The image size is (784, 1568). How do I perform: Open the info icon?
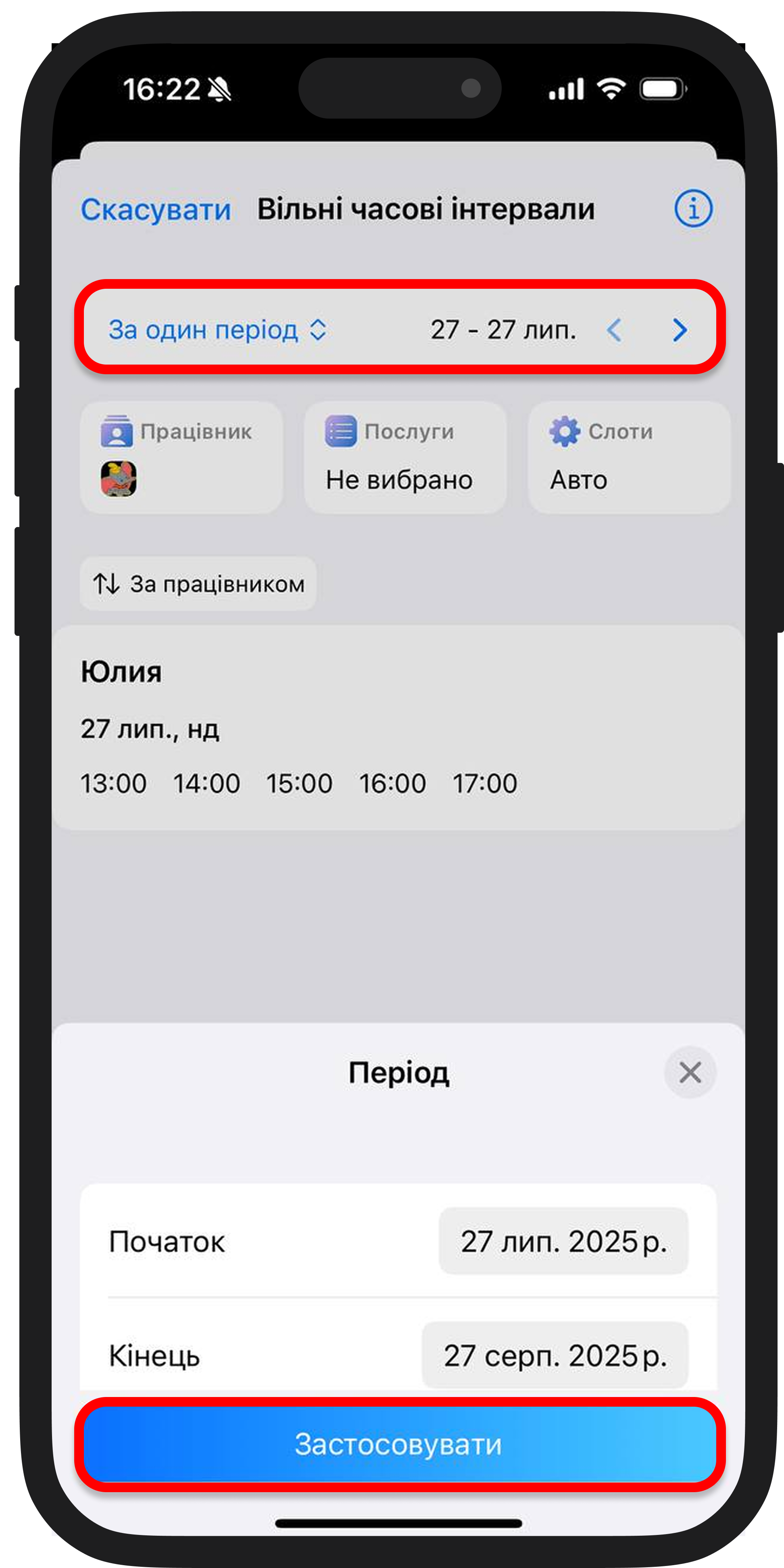coord(693,209)
